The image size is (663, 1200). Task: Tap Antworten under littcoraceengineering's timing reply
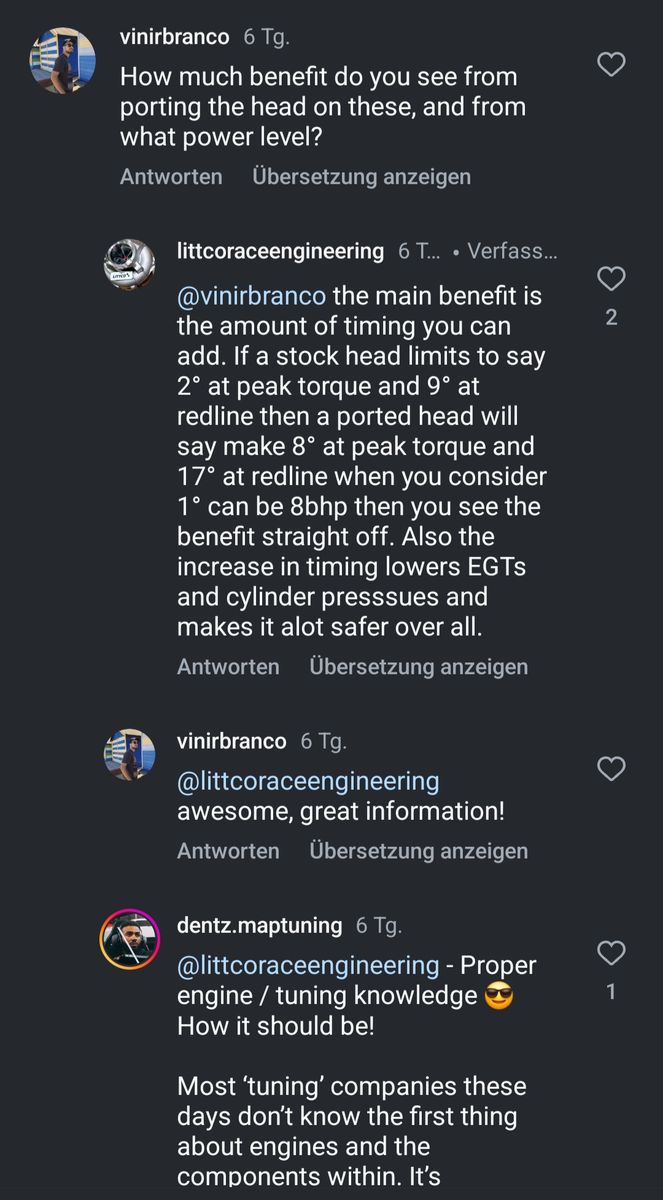[x=228, y=666]
